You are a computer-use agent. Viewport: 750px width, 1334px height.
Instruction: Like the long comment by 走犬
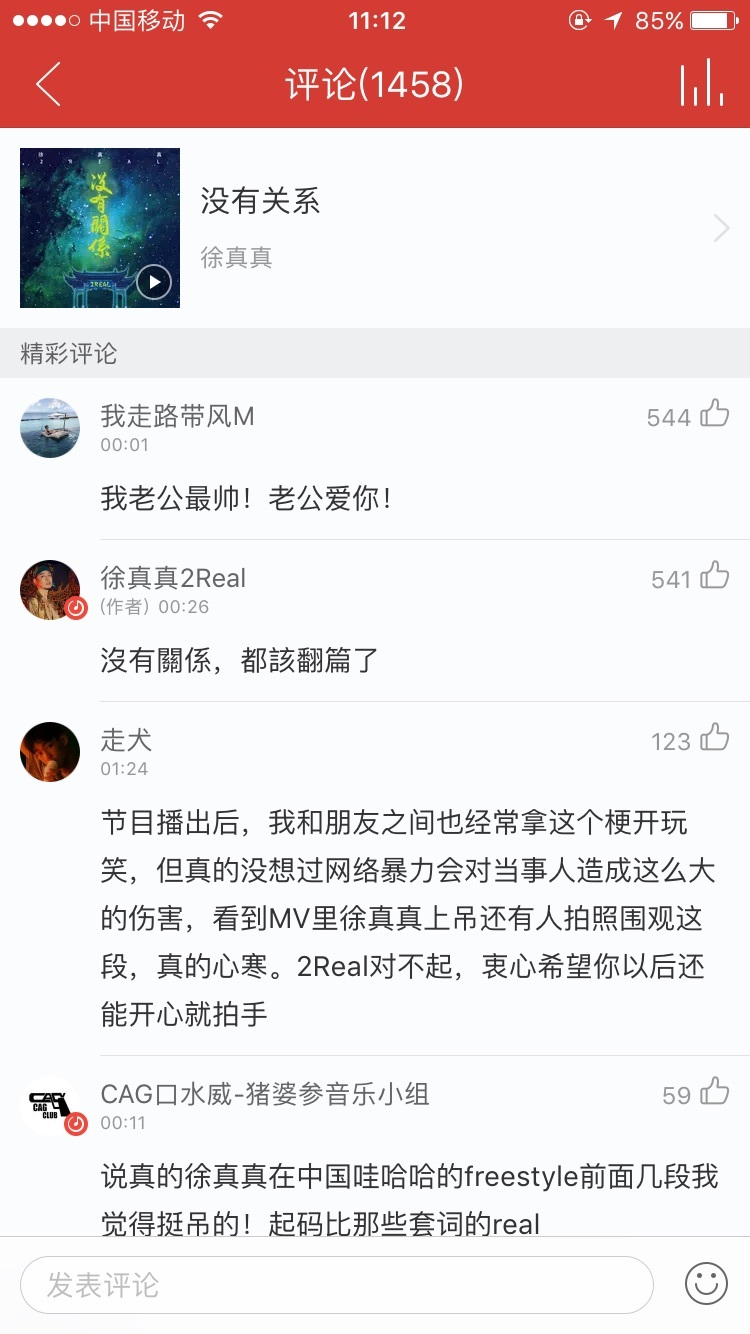point(714,740)
